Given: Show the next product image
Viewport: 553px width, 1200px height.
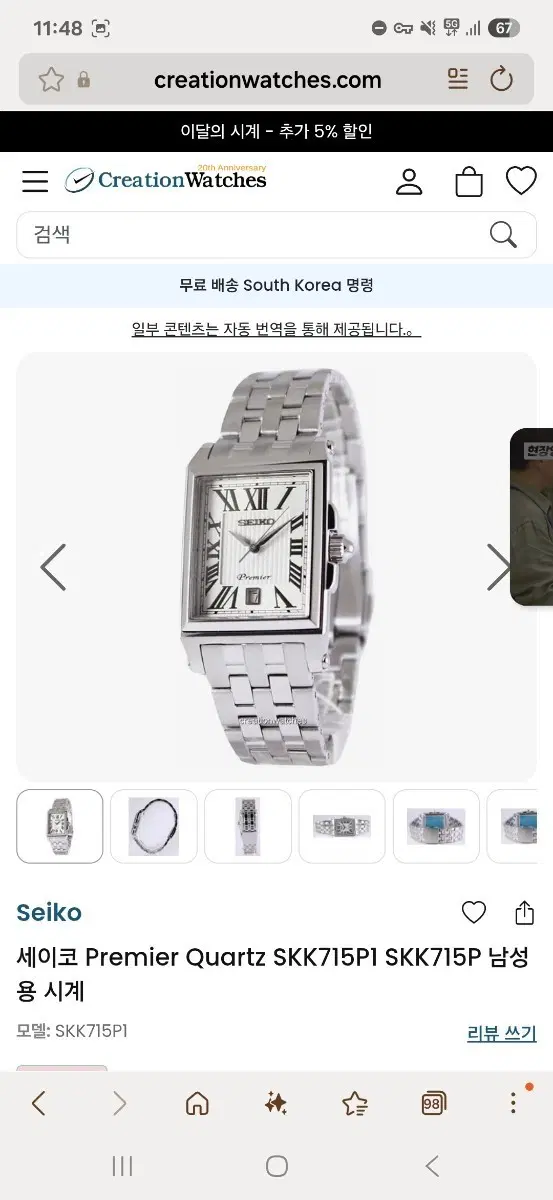Looking at the screenshot, I should coord(498,567).
